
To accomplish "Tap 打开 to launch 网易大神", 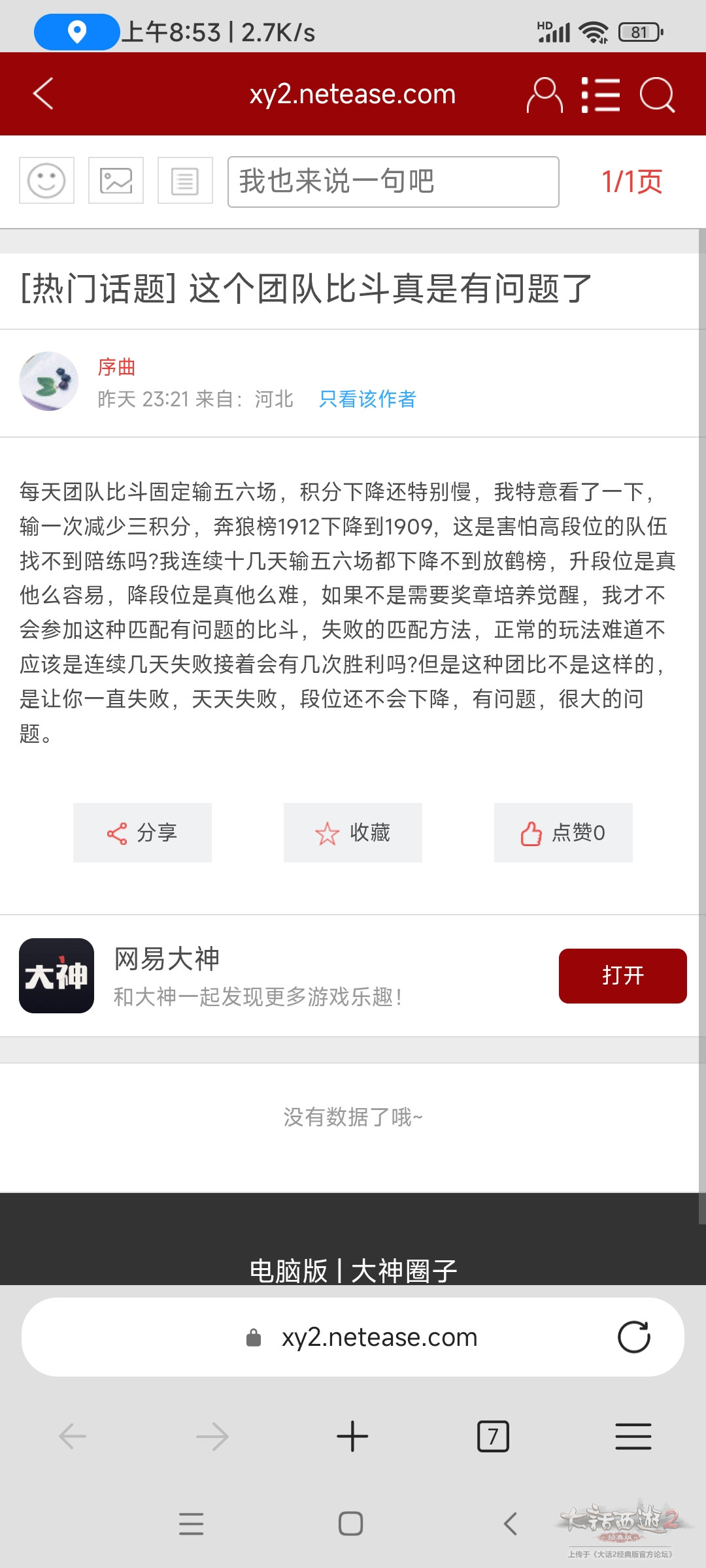I will pos(622,976).
